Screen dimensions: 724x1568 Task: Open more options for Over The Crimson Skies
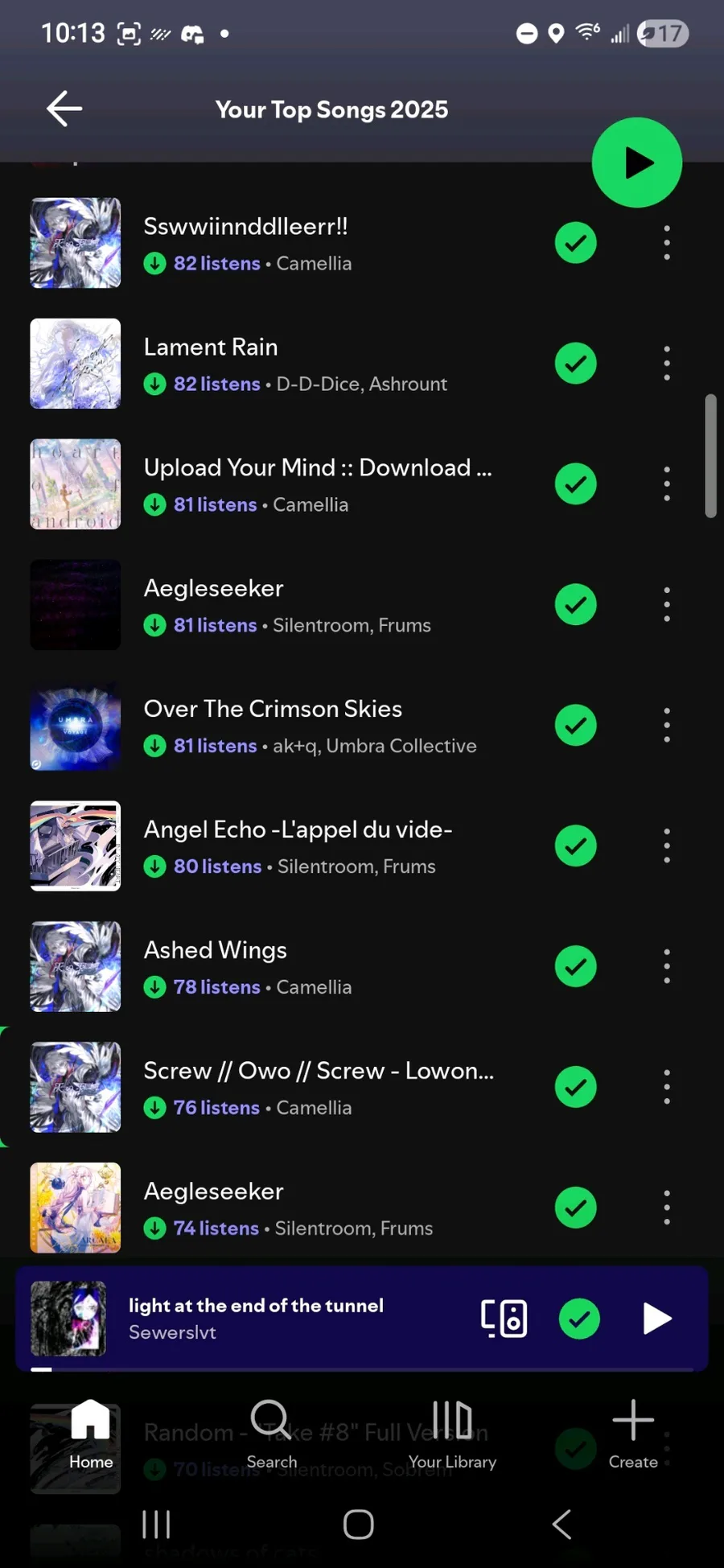(x=667, y=726)
